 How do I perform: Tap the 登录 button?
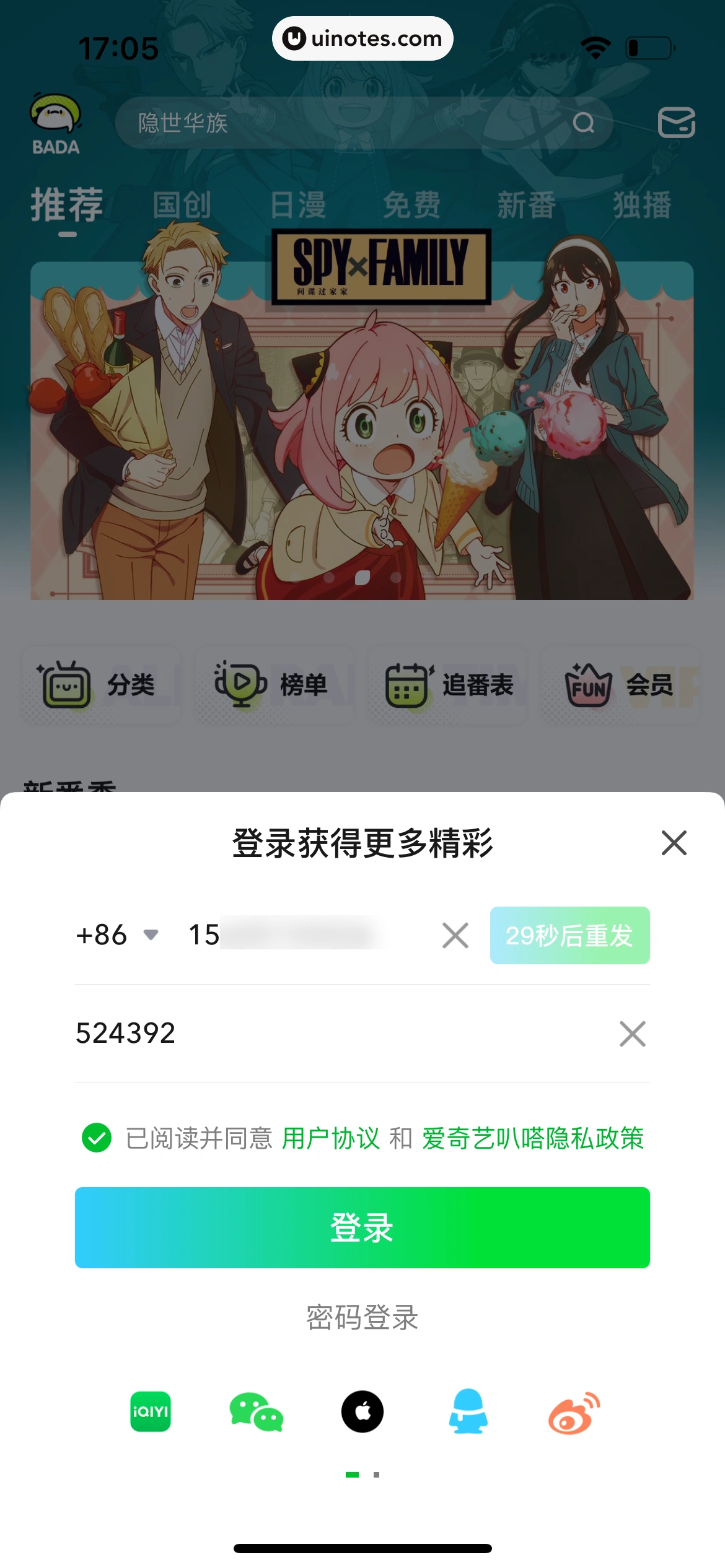pos(362,1227)
